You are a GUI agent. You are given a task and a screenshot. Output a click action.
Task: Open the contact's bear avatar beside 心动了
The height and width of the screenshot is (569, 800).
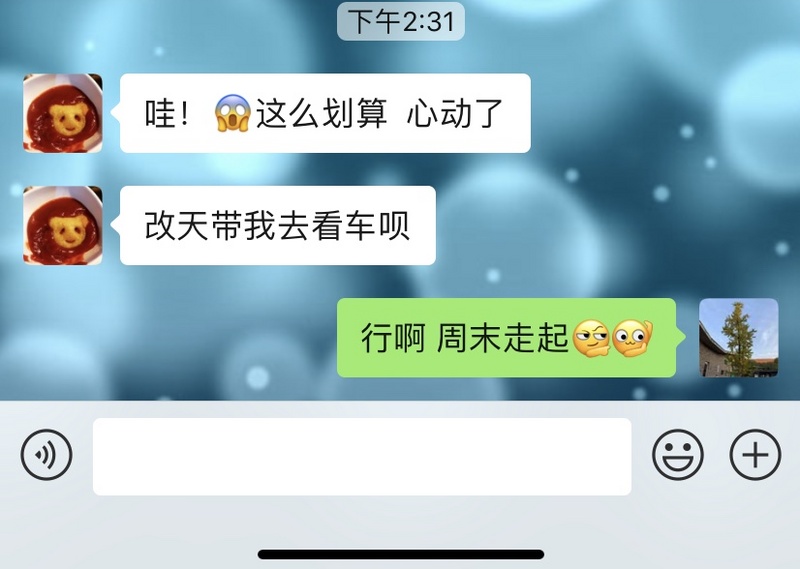[x=63, y=113]
